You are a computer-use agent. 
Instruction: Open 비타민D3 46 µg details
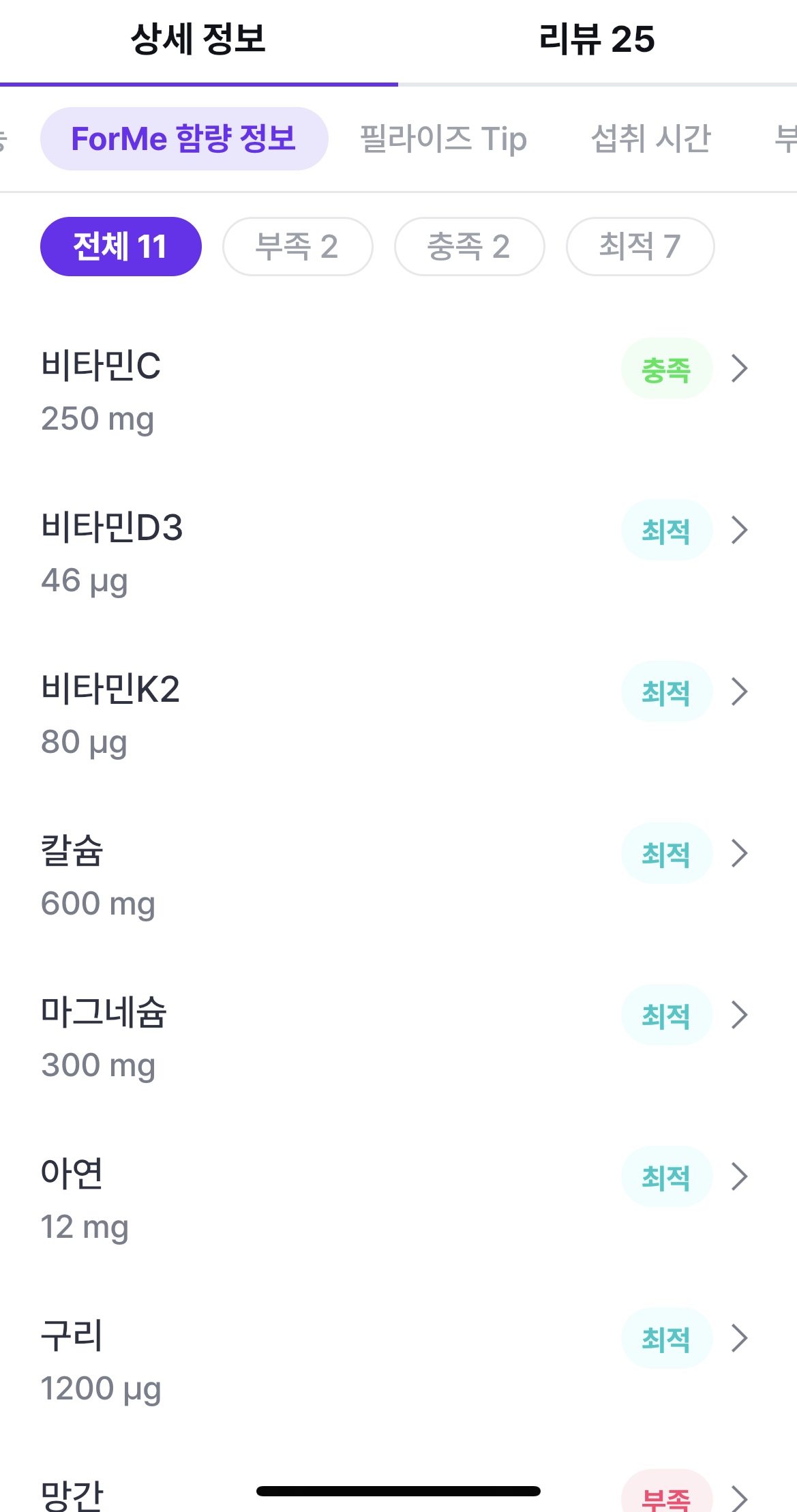click(395, 552)
